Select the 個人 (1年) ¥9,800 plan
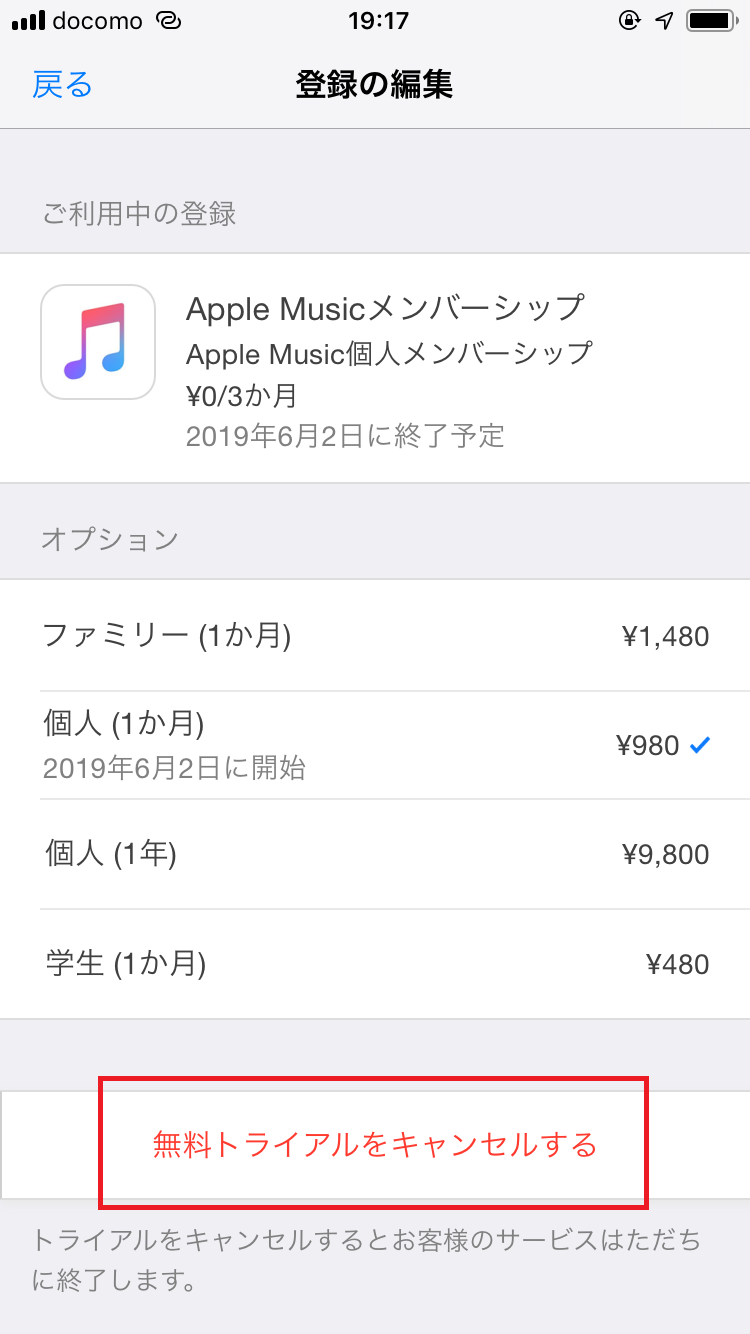This screenshot has height=1334, width=750. click(x=375, y=854)
